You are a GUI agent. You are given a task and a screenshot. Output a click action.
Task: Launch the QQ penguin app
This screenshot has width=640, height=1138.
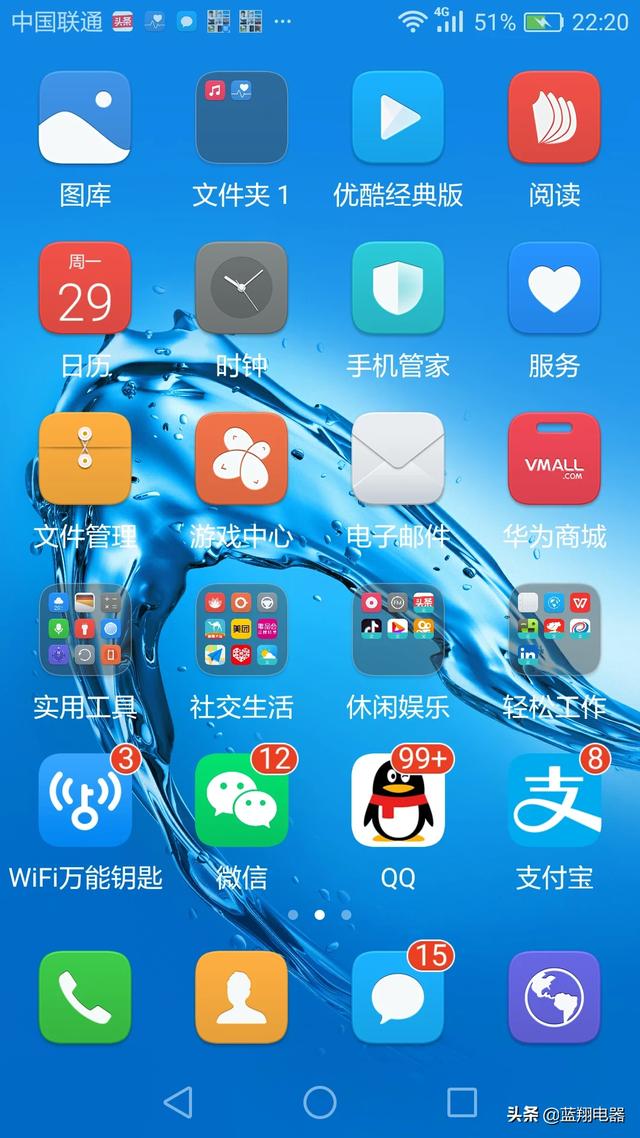tap(397, 800)
